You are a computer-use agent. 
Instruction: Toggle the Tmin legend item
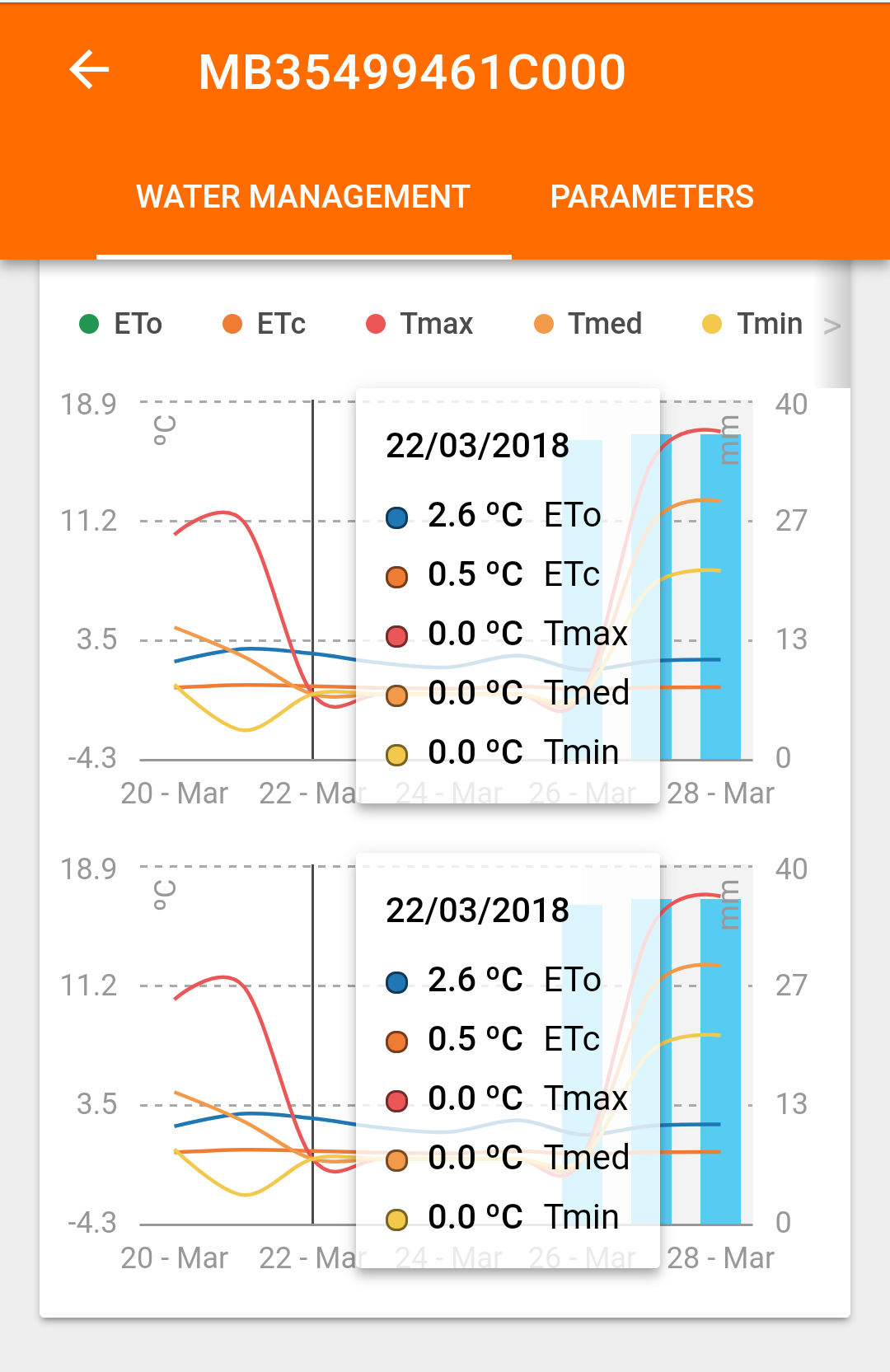[752, 324]
